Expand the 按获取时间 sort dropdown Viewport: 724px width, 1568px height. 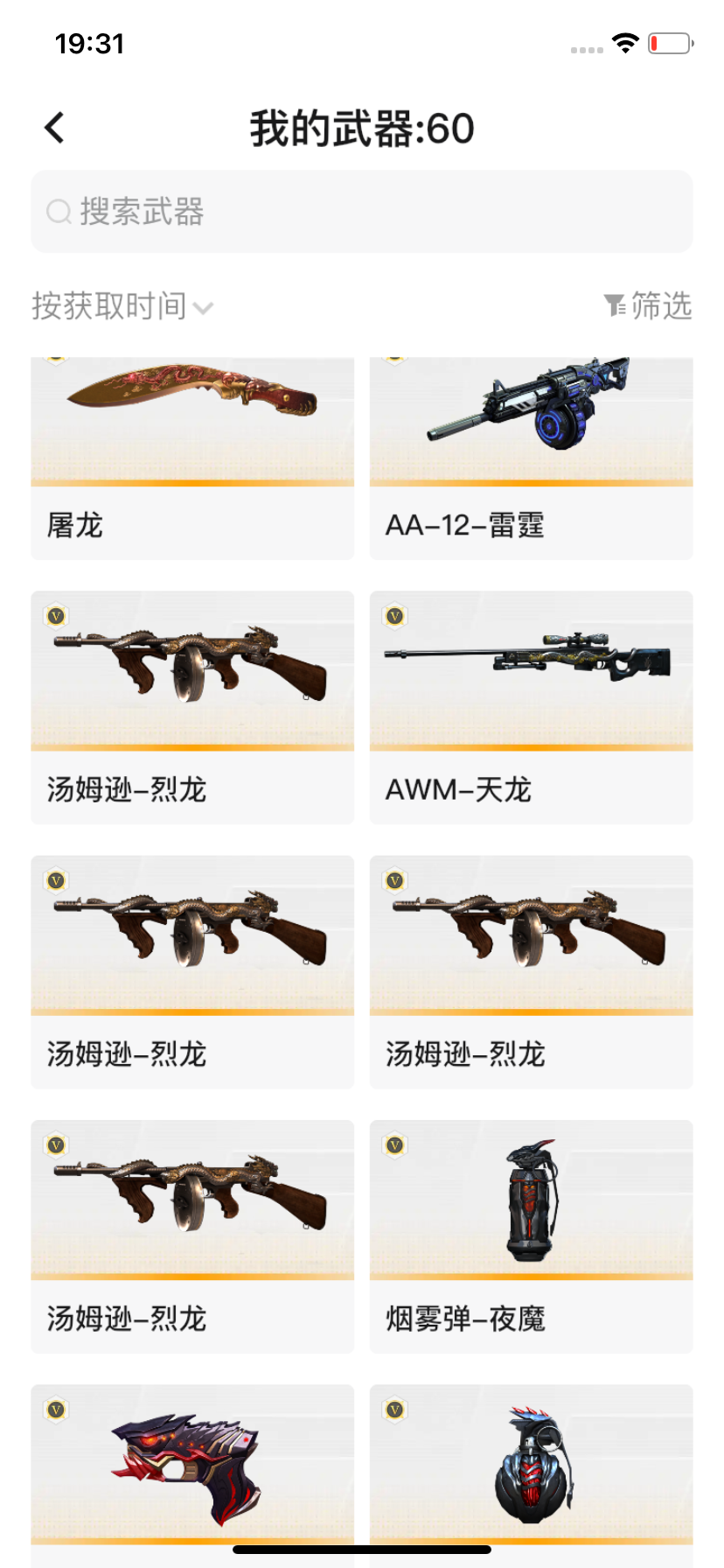point(122,306)
